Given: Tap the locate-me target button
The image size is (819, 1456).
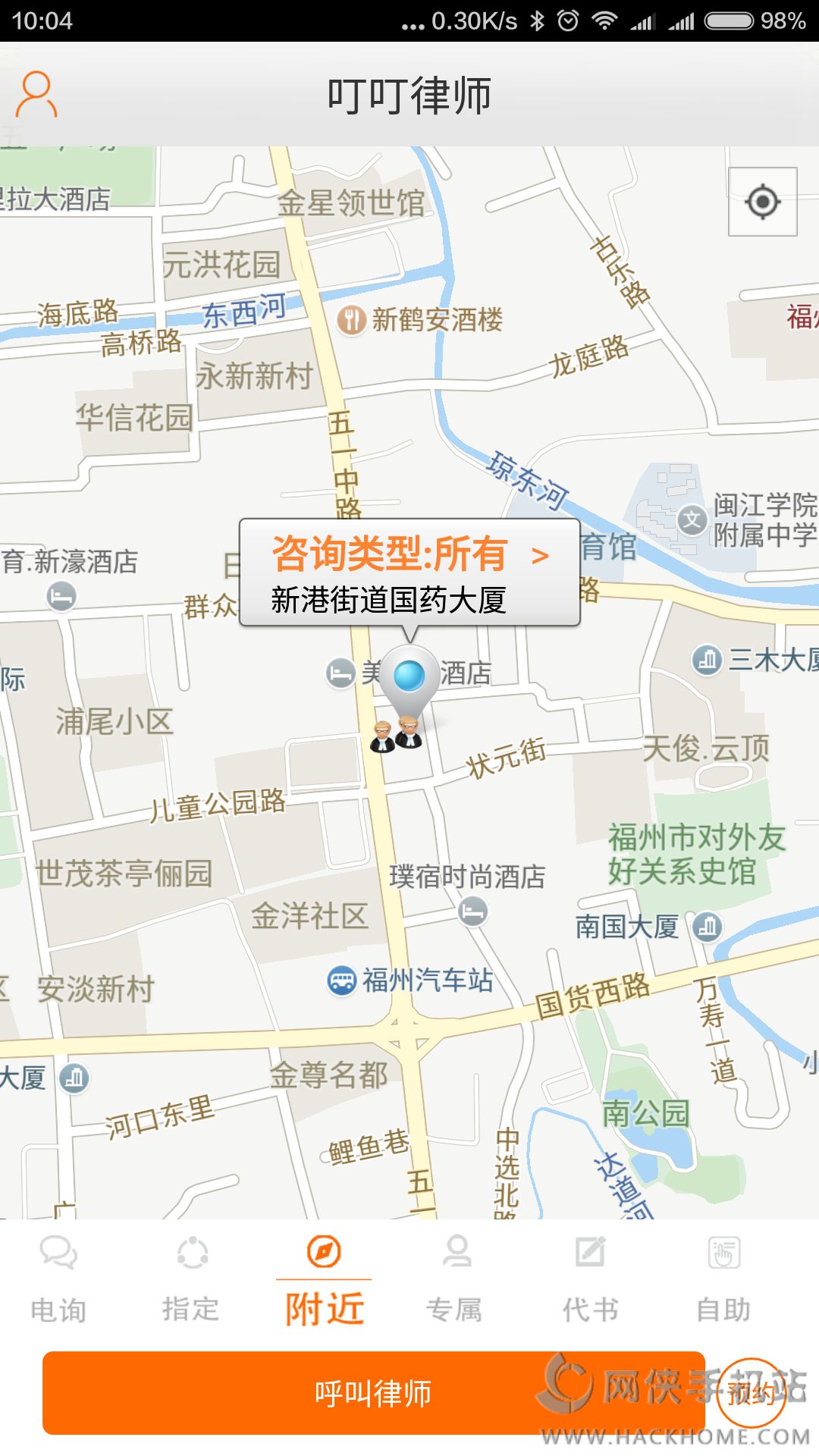Looking at the screenshot, I should coord(762,202).
